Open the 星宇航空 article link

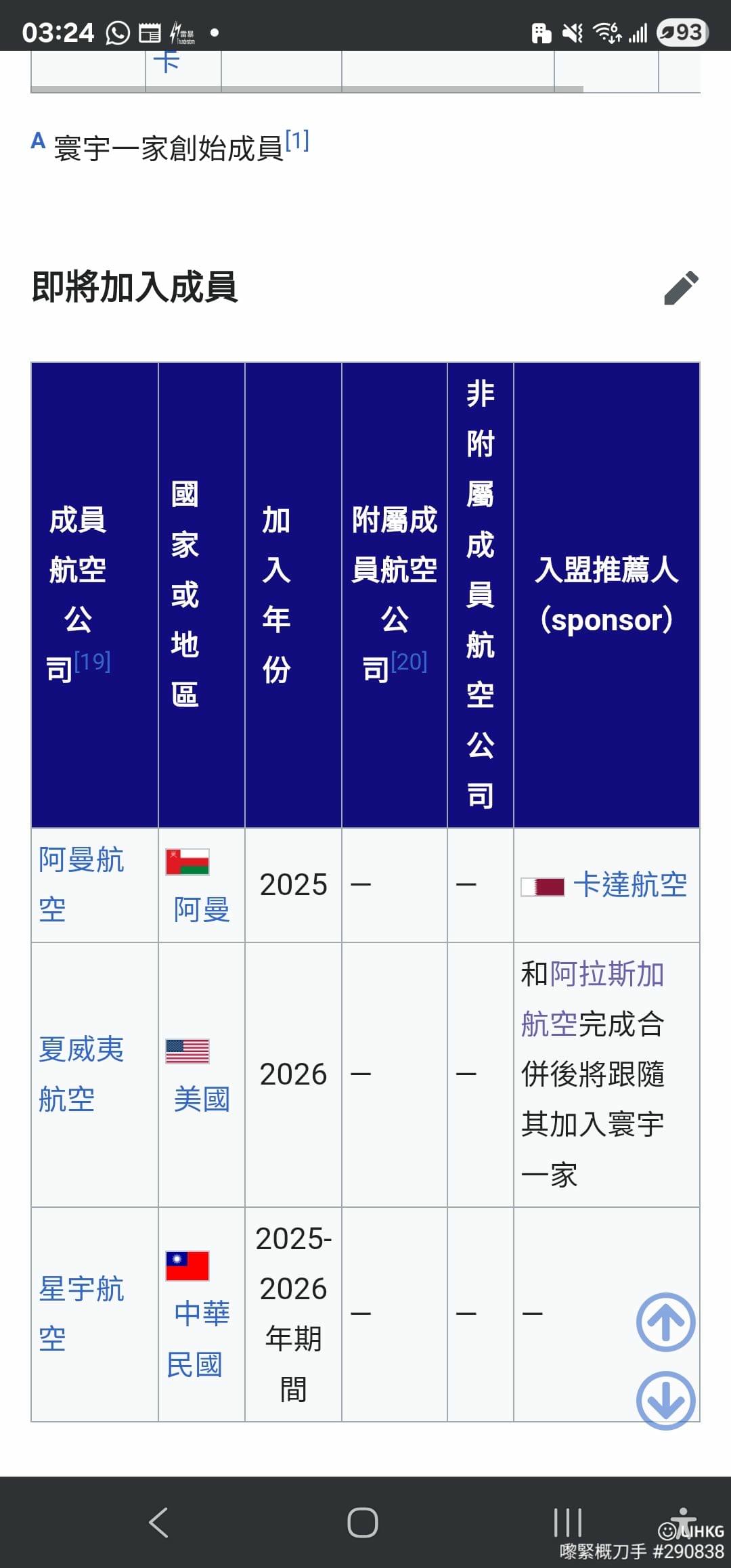(81, 1313)
